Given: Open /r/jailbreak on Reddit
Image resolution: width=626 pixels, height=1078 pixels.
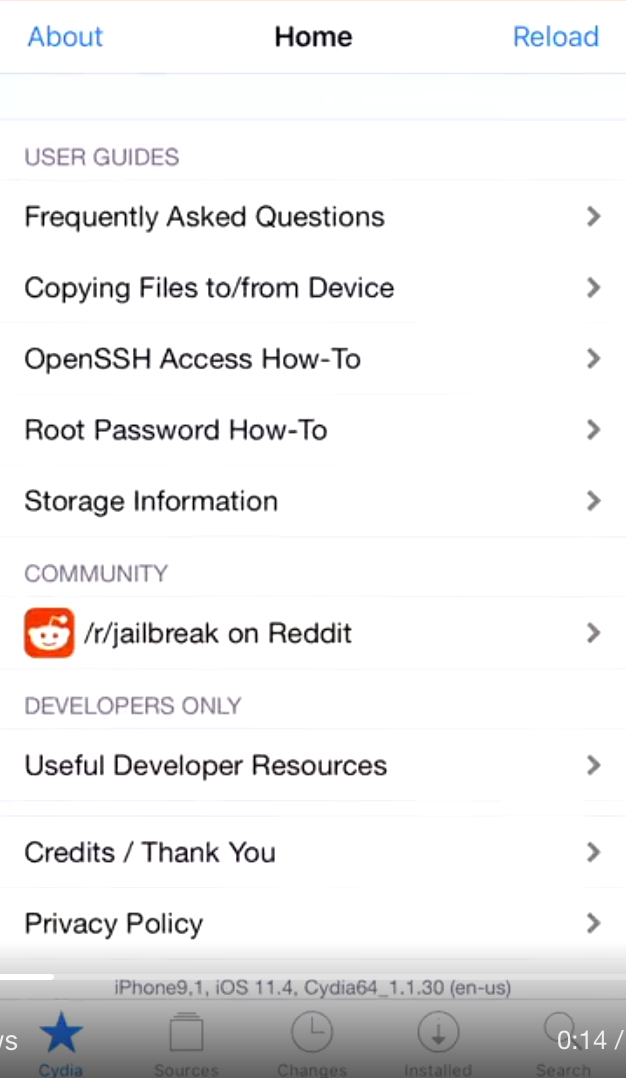Looking at the screenshot, I should coord(313,633).
